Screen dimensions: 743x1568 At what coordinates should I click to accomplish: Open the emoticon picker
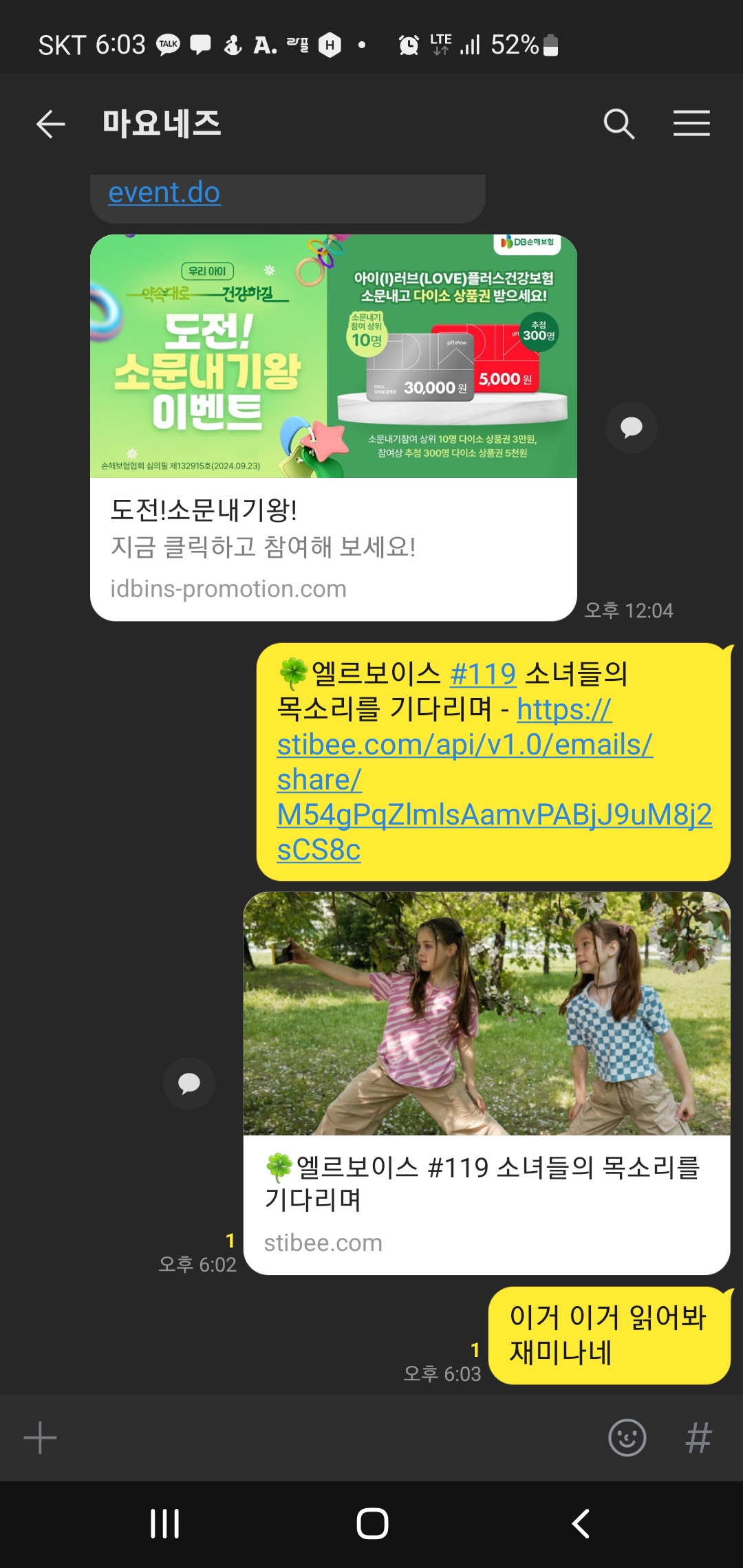(627, 1438)
